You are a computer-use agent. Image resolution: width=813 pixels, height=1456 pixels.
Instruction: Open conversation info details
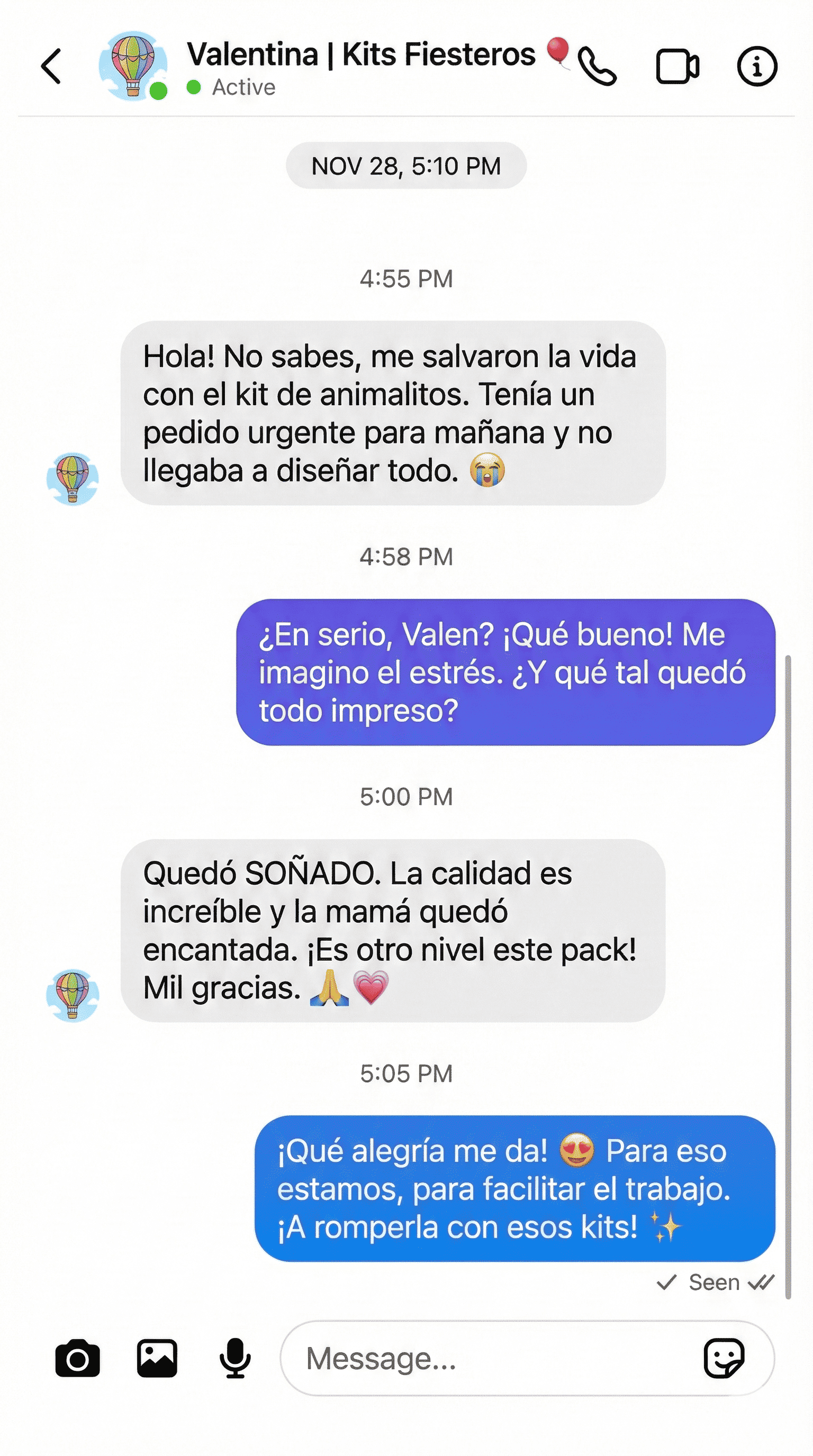click(x=756, y=67)
